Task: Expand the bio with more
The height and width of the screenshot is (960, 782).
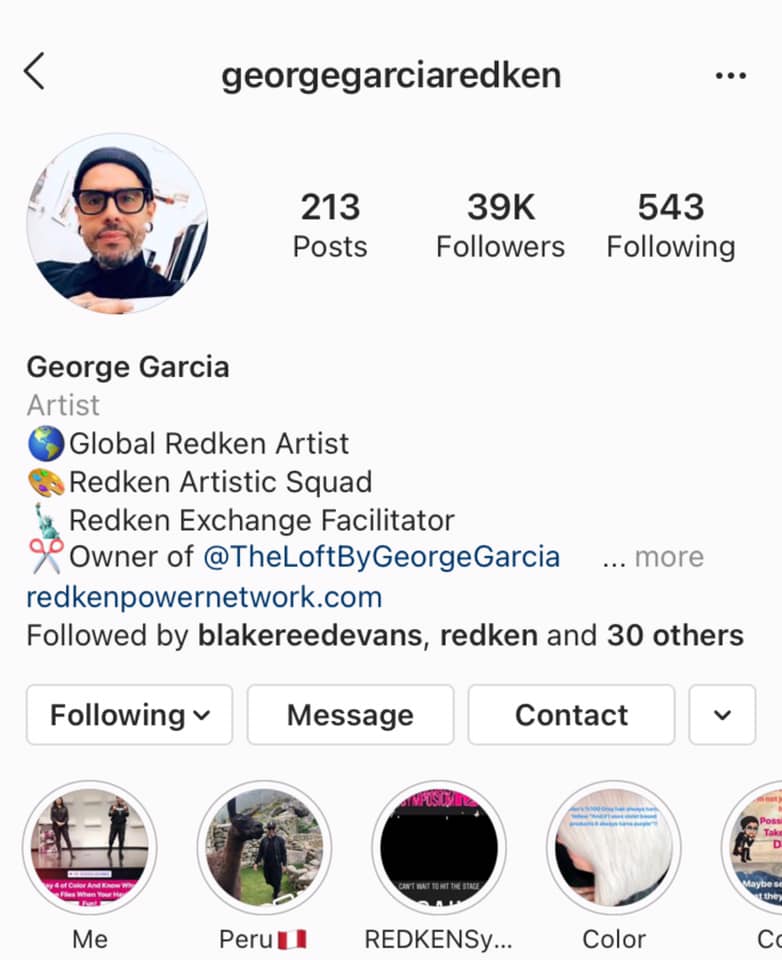Action: point(653,557)
